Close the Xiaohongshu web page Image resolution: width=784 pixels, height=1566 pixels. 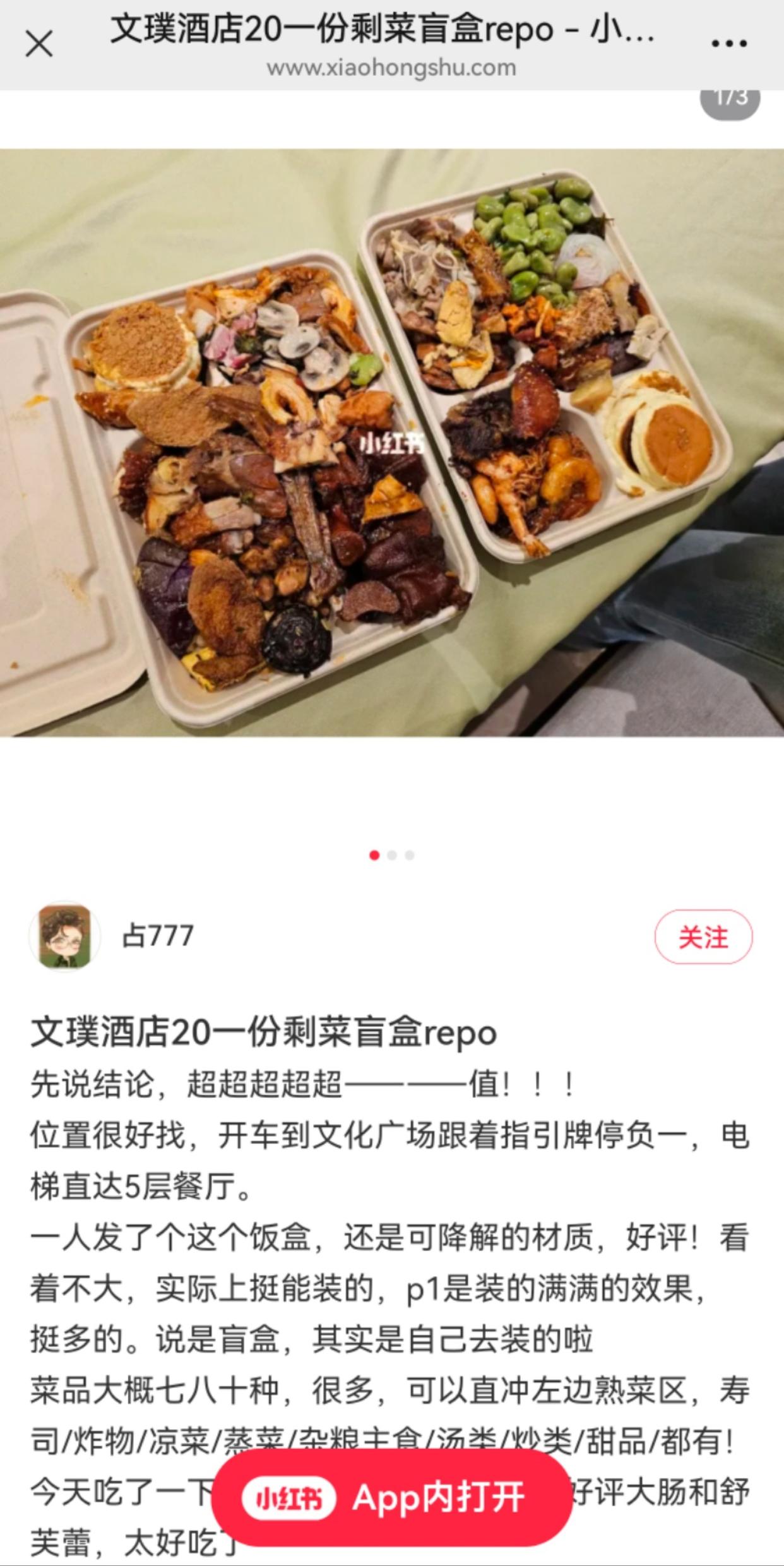coord(39,45)
